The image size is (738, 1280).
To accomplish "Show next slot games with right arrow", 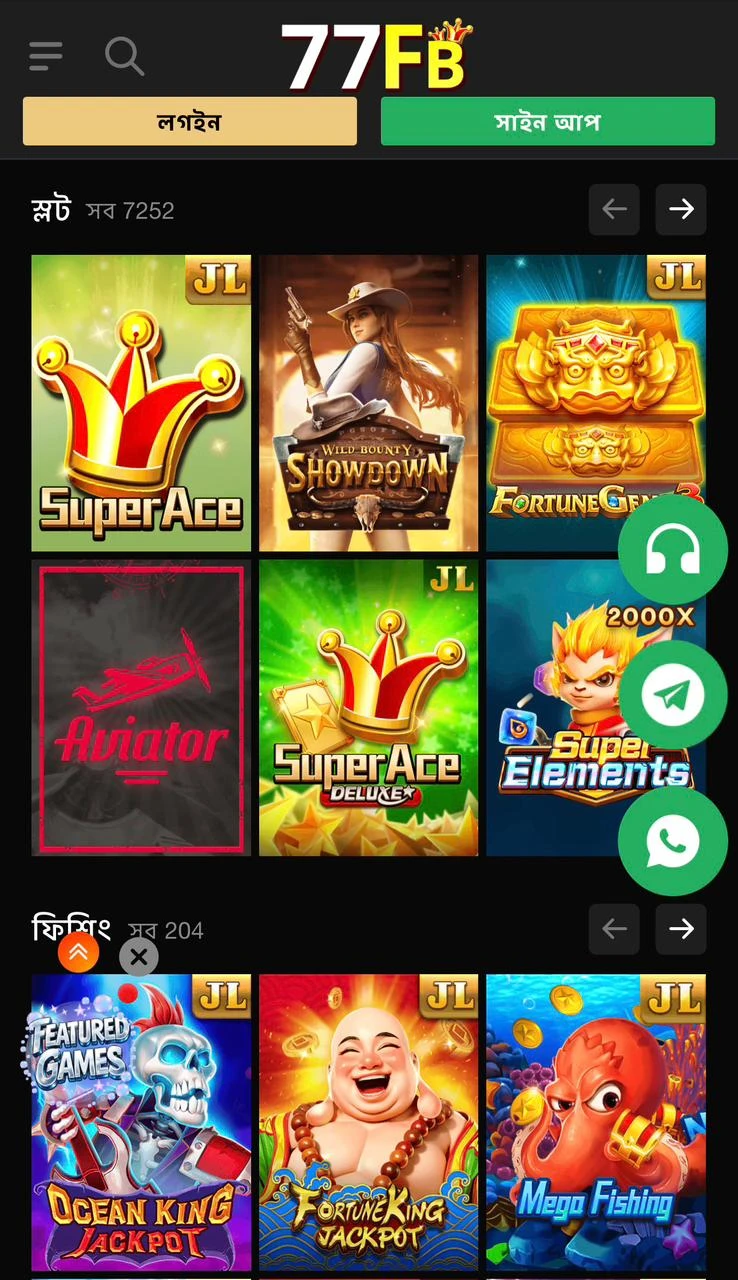I will point(681,209).
